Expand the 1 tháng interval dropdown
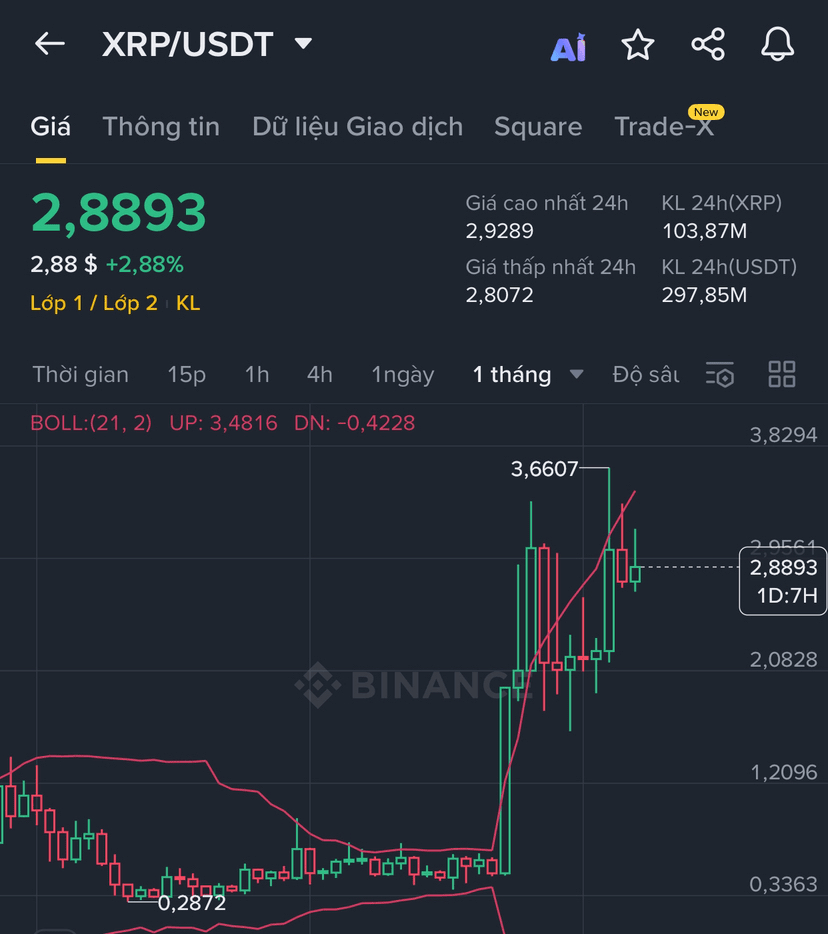 click(527, 375)
